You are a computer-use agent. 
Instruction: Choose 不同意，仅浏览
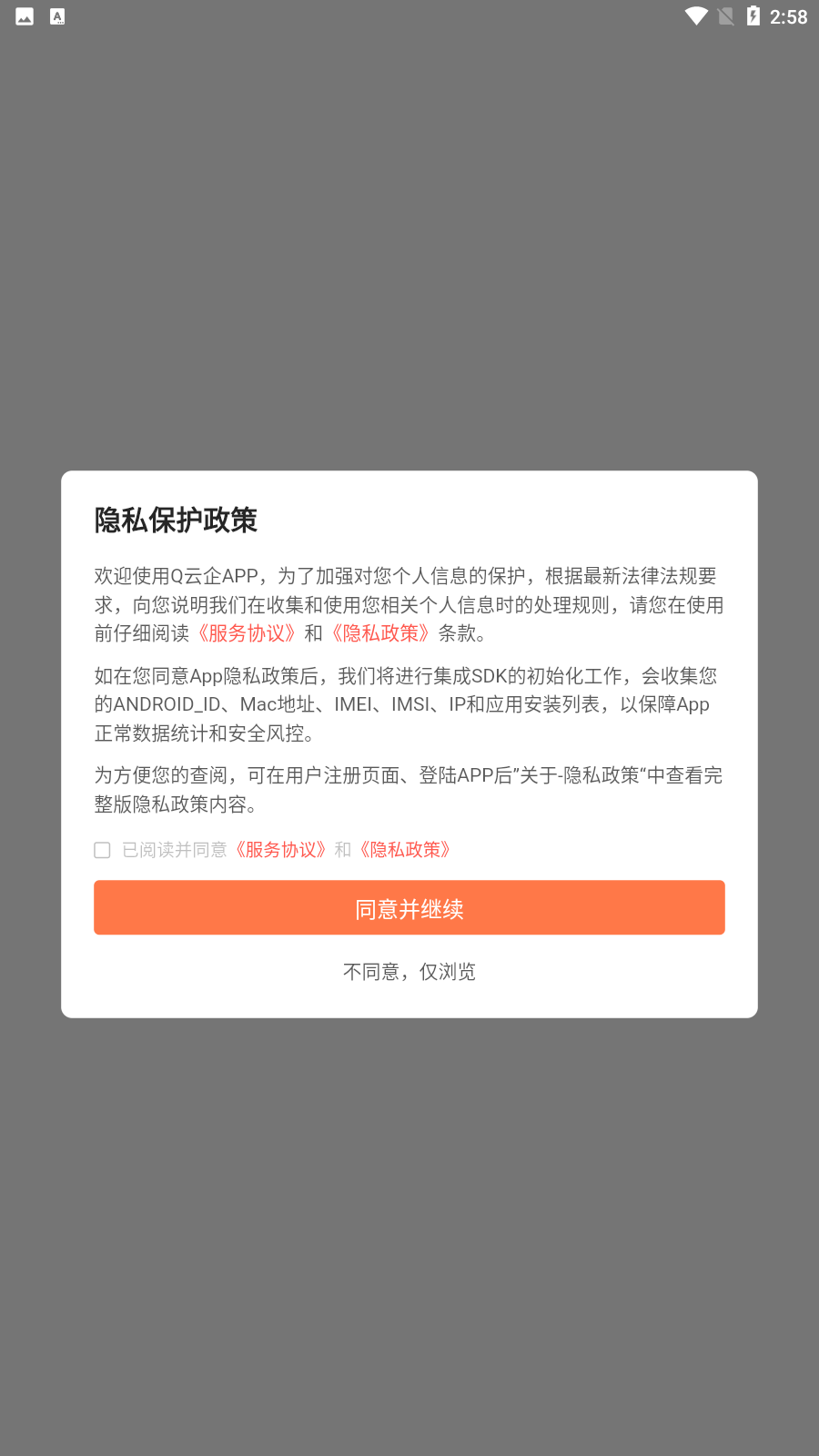(409, 972)
